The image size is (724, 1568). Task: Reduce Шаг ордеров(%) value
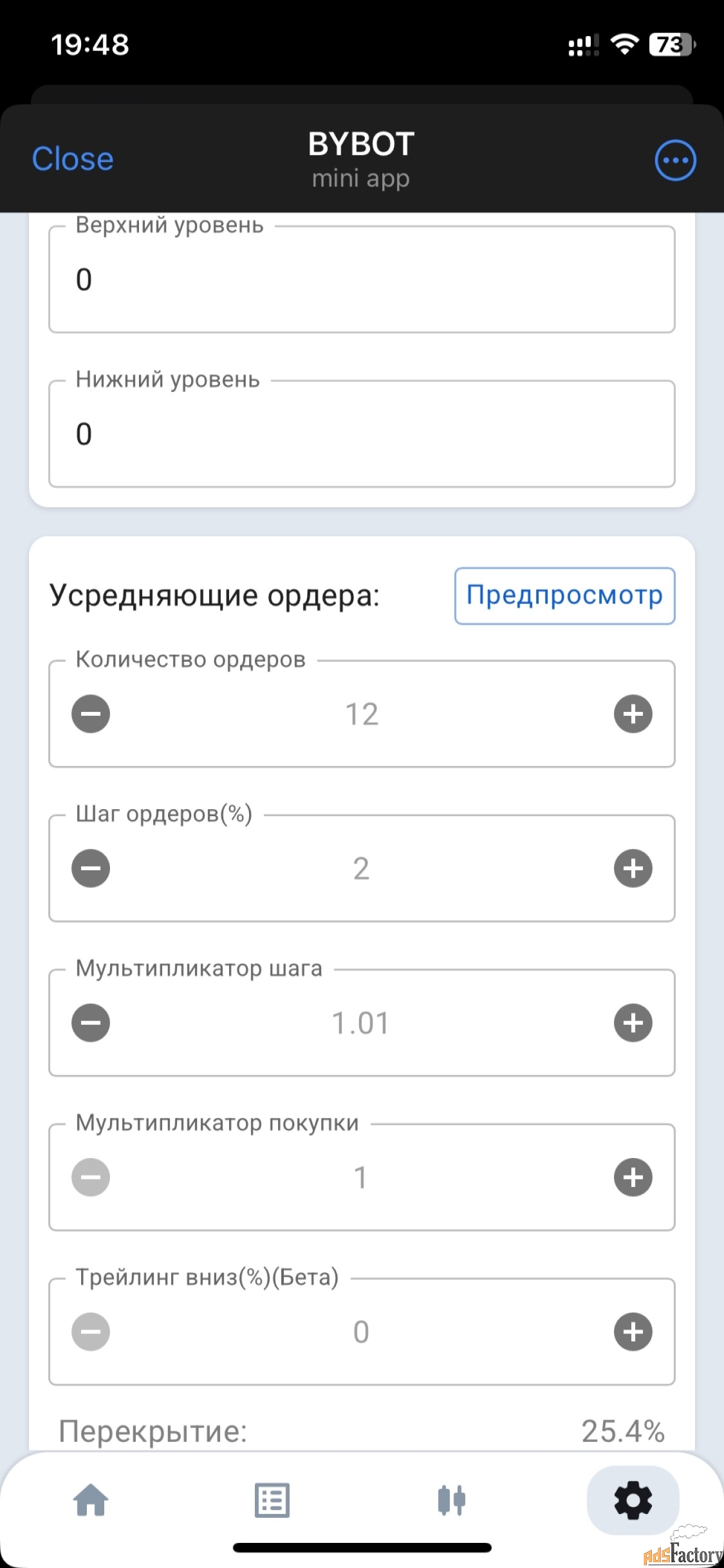[91, 868]
